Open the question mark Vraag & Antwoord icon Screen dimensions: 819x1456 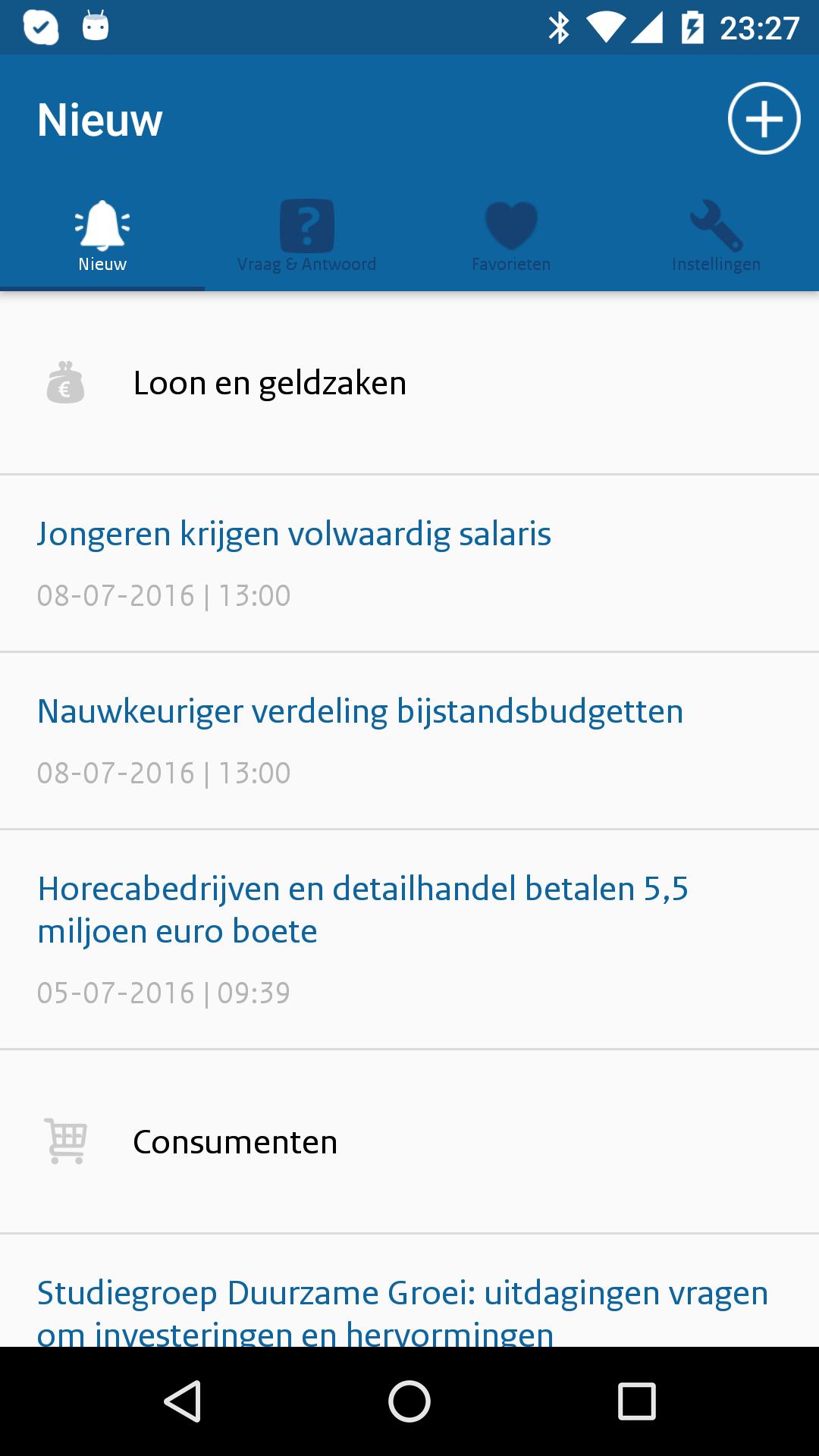pos(307,224)
